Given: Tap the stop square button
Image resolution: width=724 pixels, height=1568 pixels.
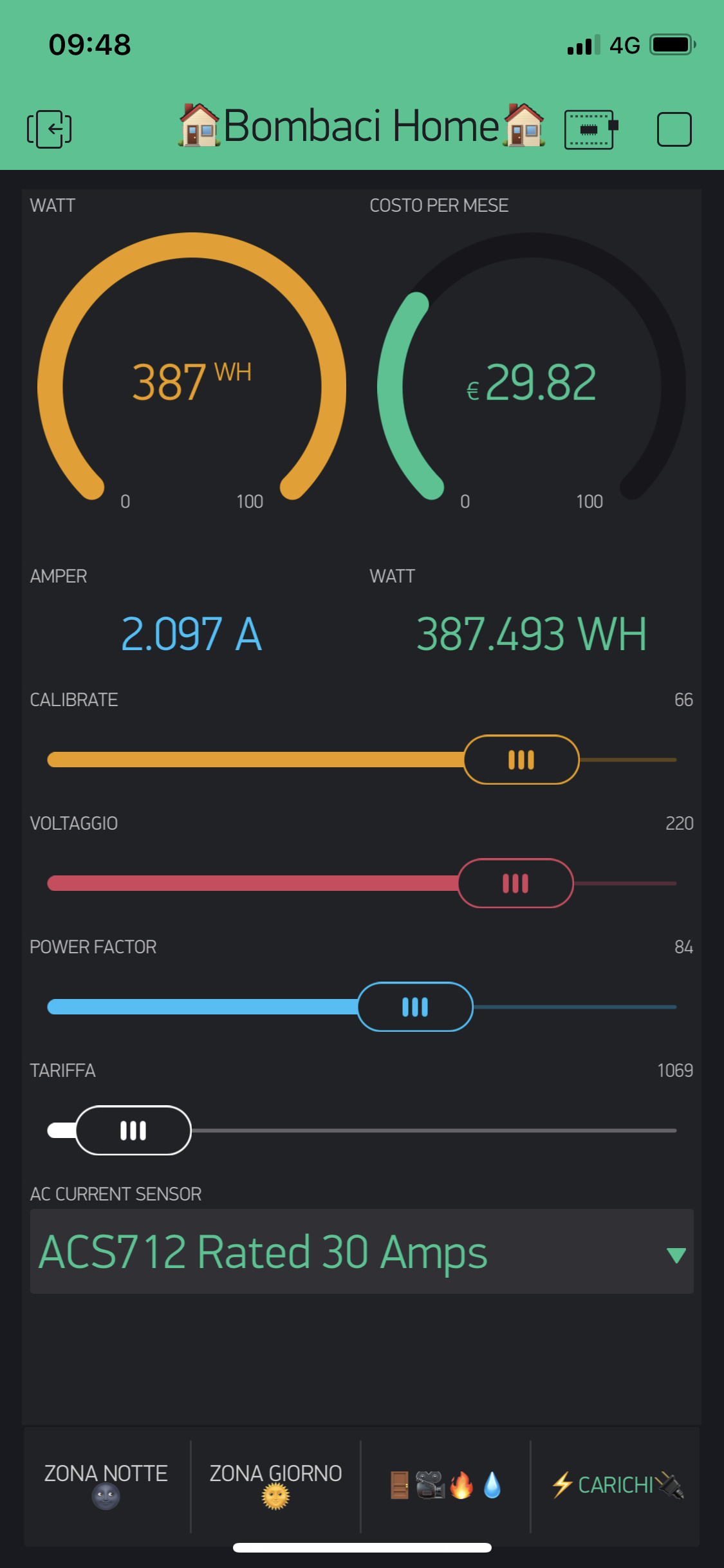Looking at the screenshot, I should (674, 129).
